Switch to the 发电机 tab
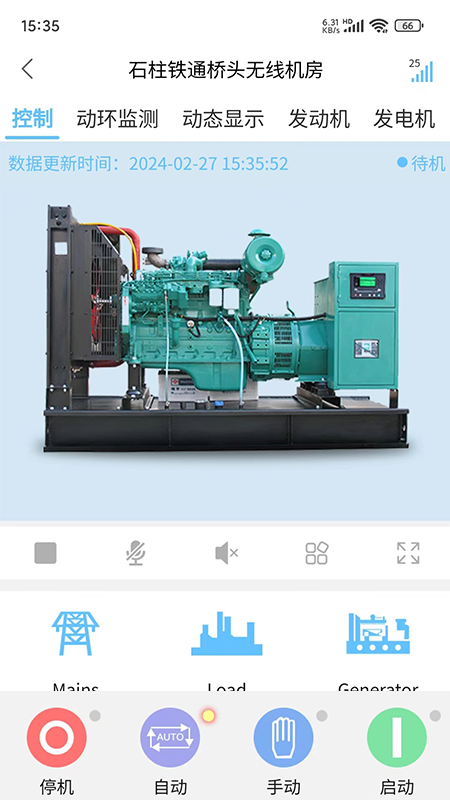 click(x=404, y=119)
